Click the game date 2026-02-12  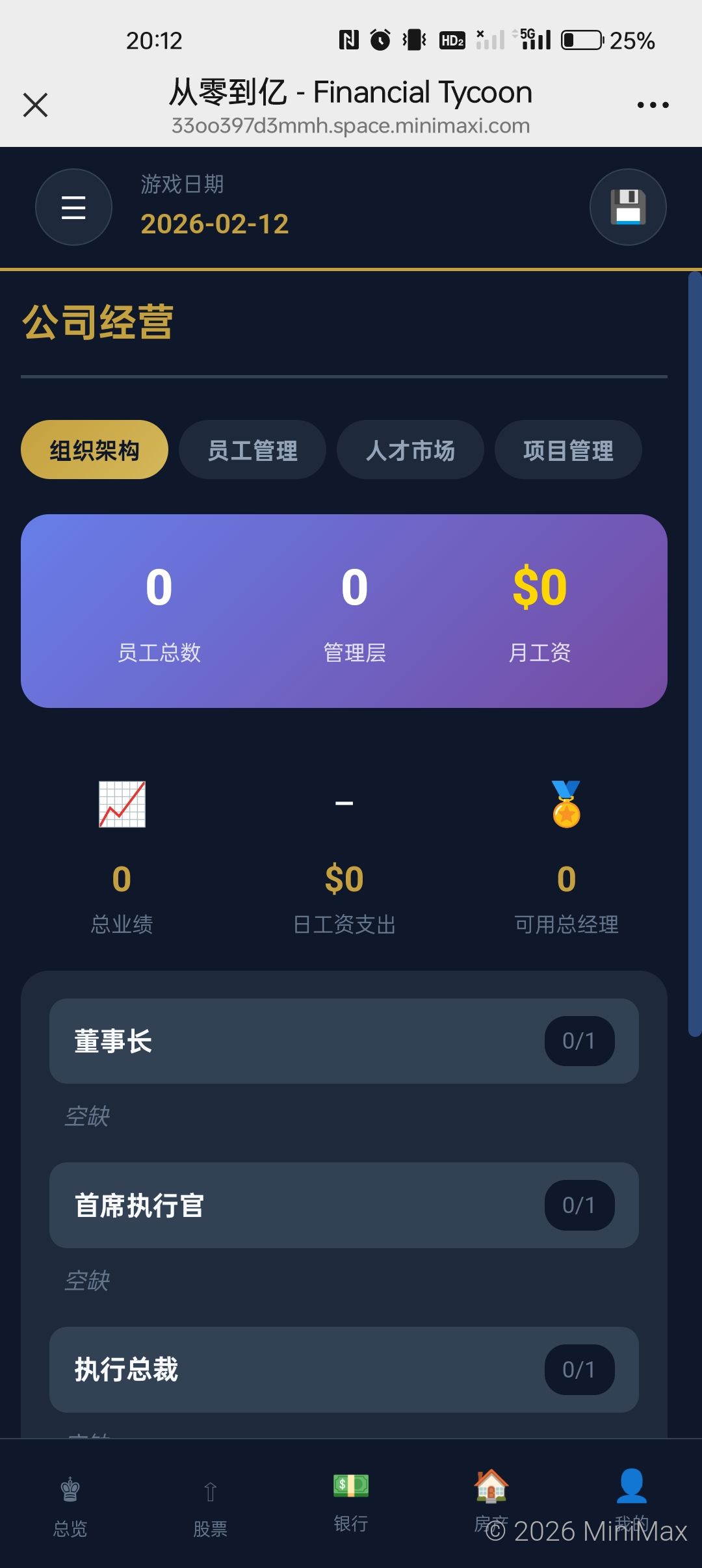[x=215, y=224]
